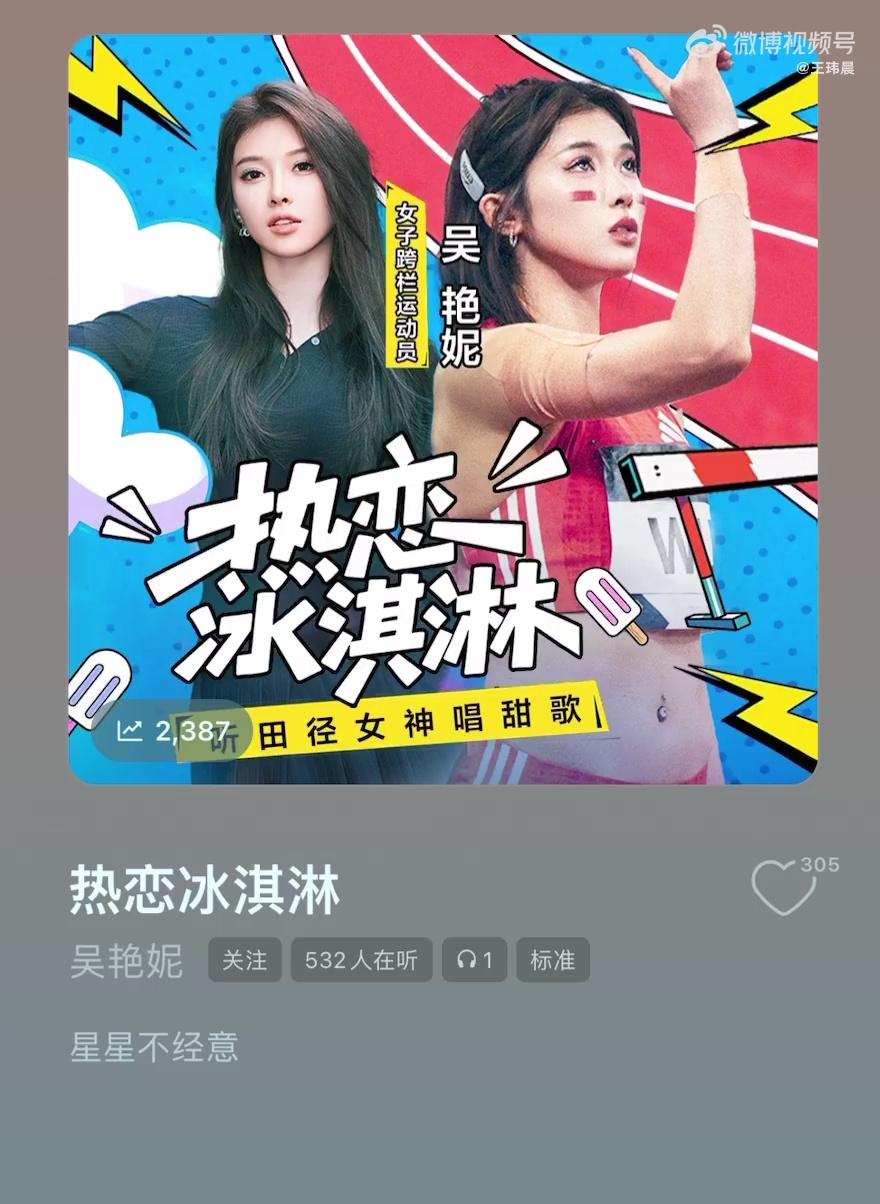This screenshot has width=880, height=1204.
Task: Toggle 关注 to follow 吴艳妮
Action: click(x=245, y=959)
